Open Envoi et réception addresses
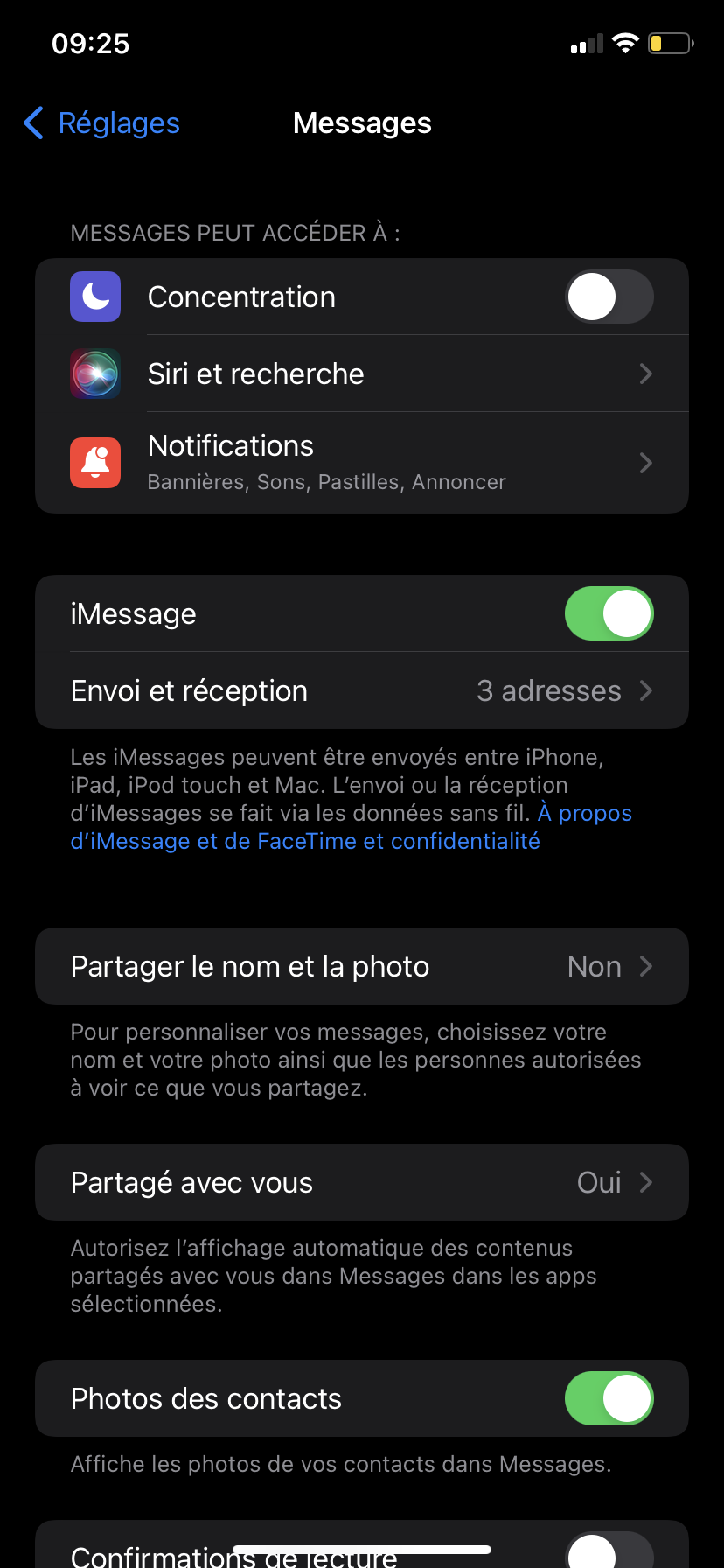This screenshot has height=1568, width=724. click(x=362, y=690)
